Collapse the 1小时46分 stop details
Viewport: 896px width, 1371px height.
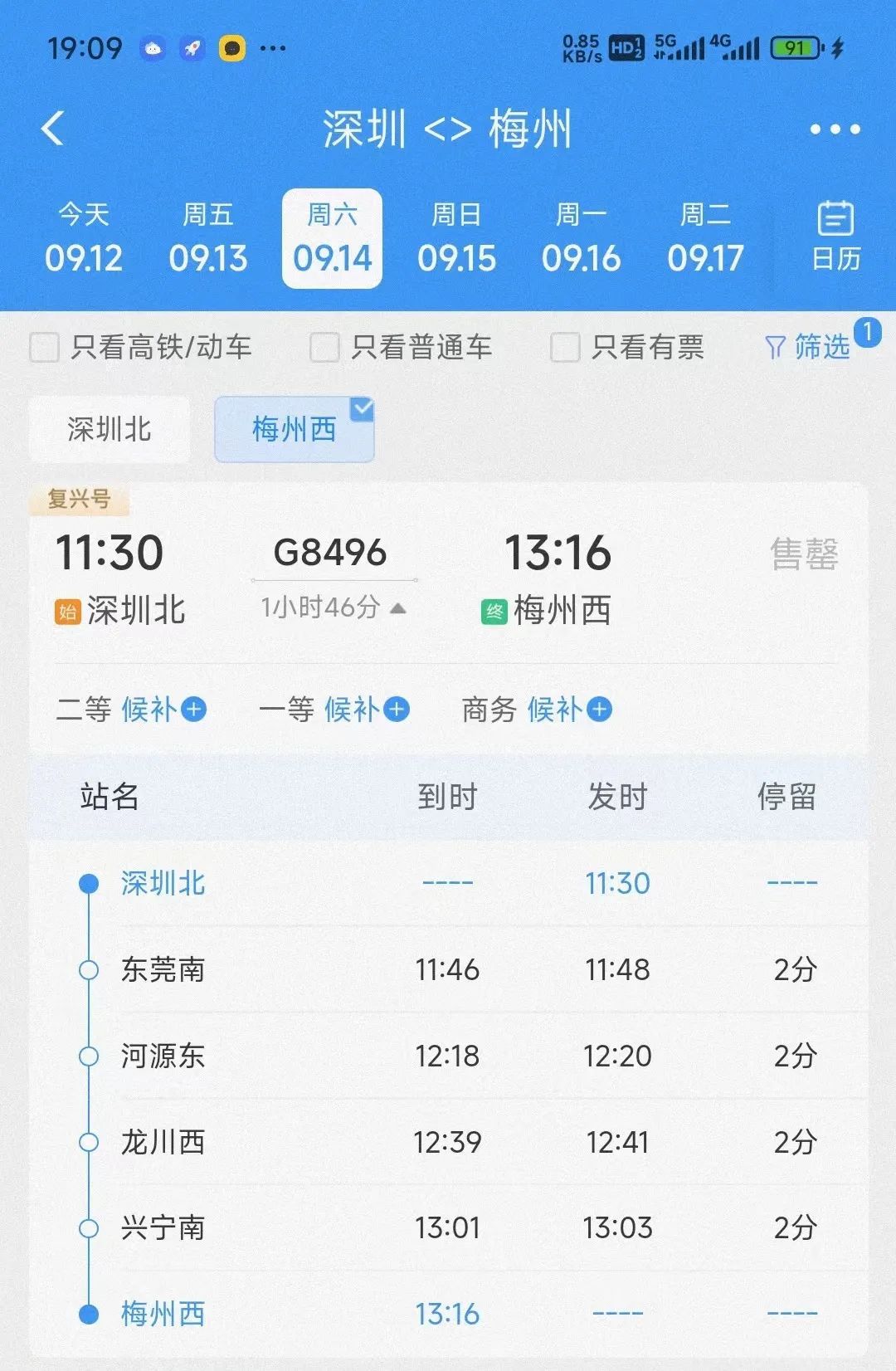pos(331,607)
